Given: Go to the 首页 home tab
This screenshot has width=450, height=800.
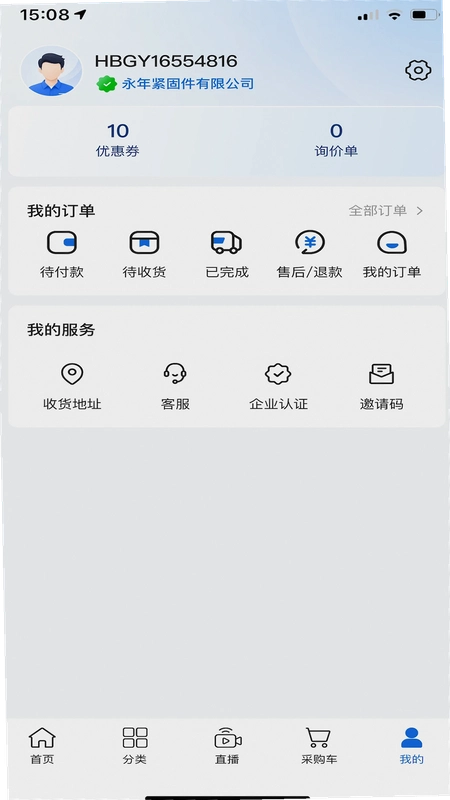Looking at the screenshot, I should tap(42, 746).
